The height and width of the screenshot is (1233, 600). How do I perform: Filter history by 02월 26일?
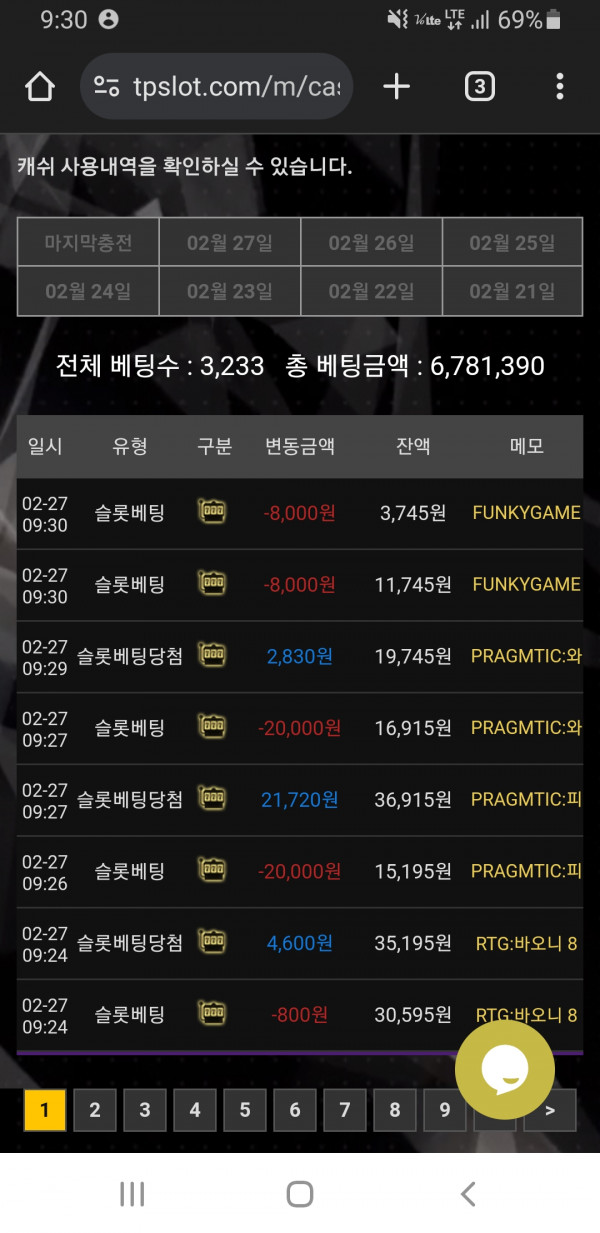coord(371,243)
